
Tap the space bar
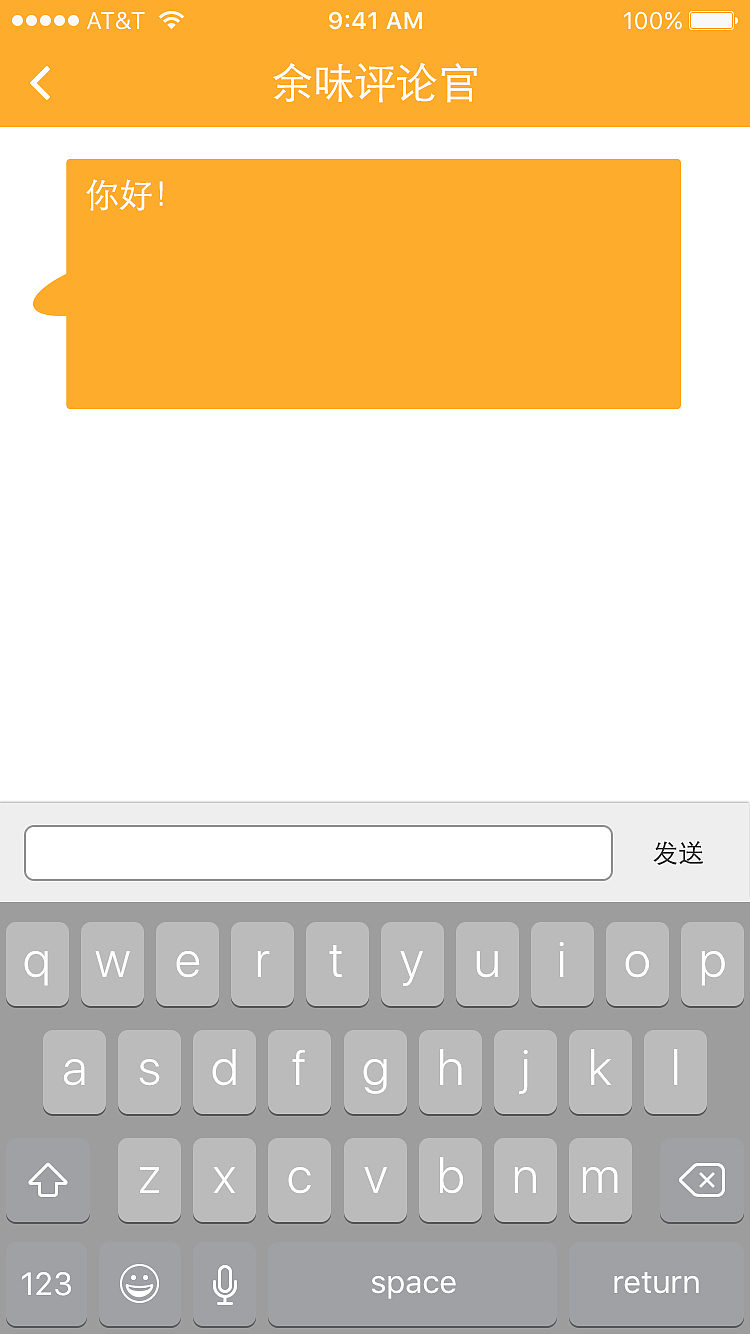point(412,1283)
